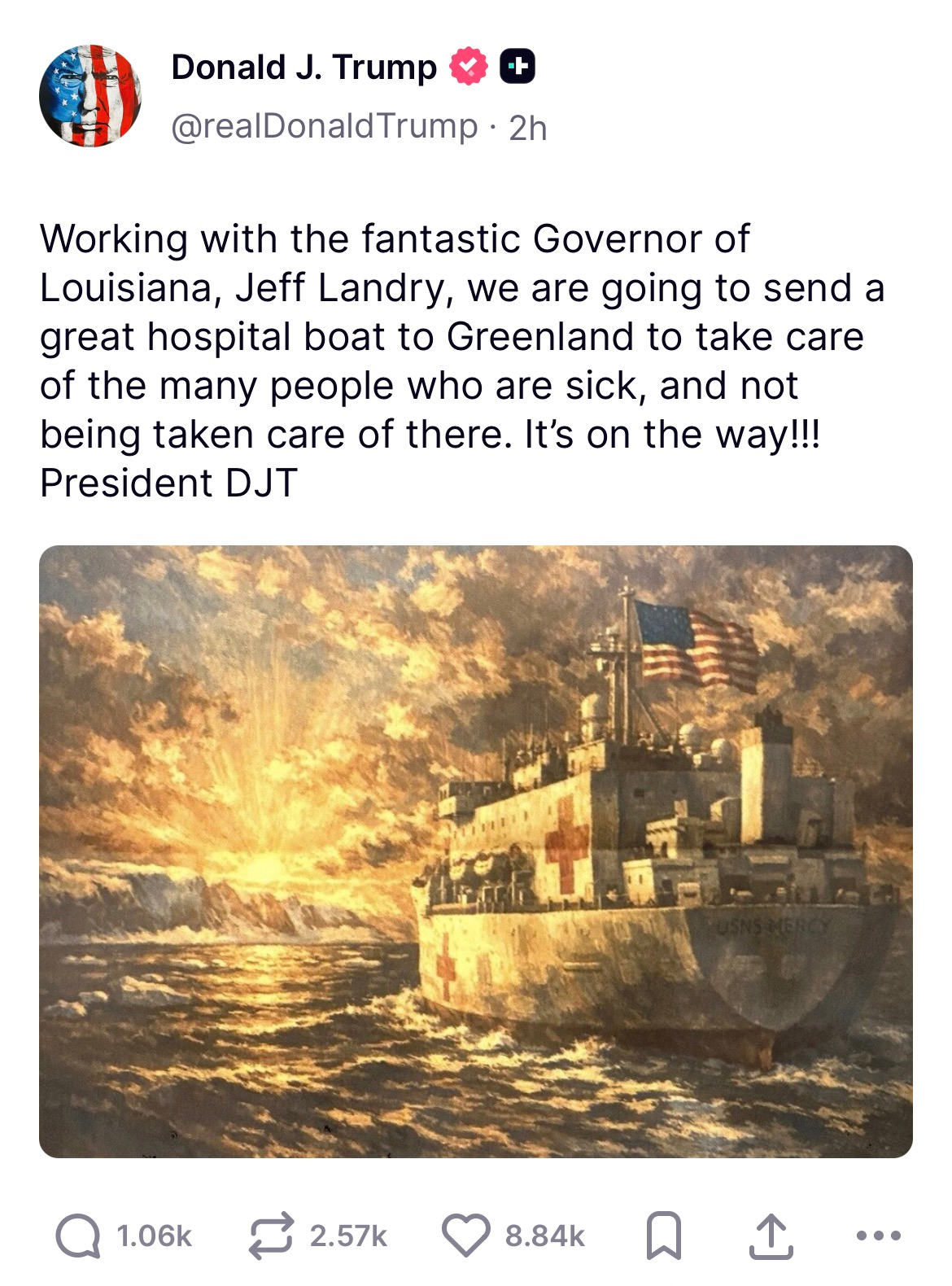Image resolution: width=952 pixels, height=1286 pixels.
Task: Bookmark this post for later
Action: (x=663, y=1236)
